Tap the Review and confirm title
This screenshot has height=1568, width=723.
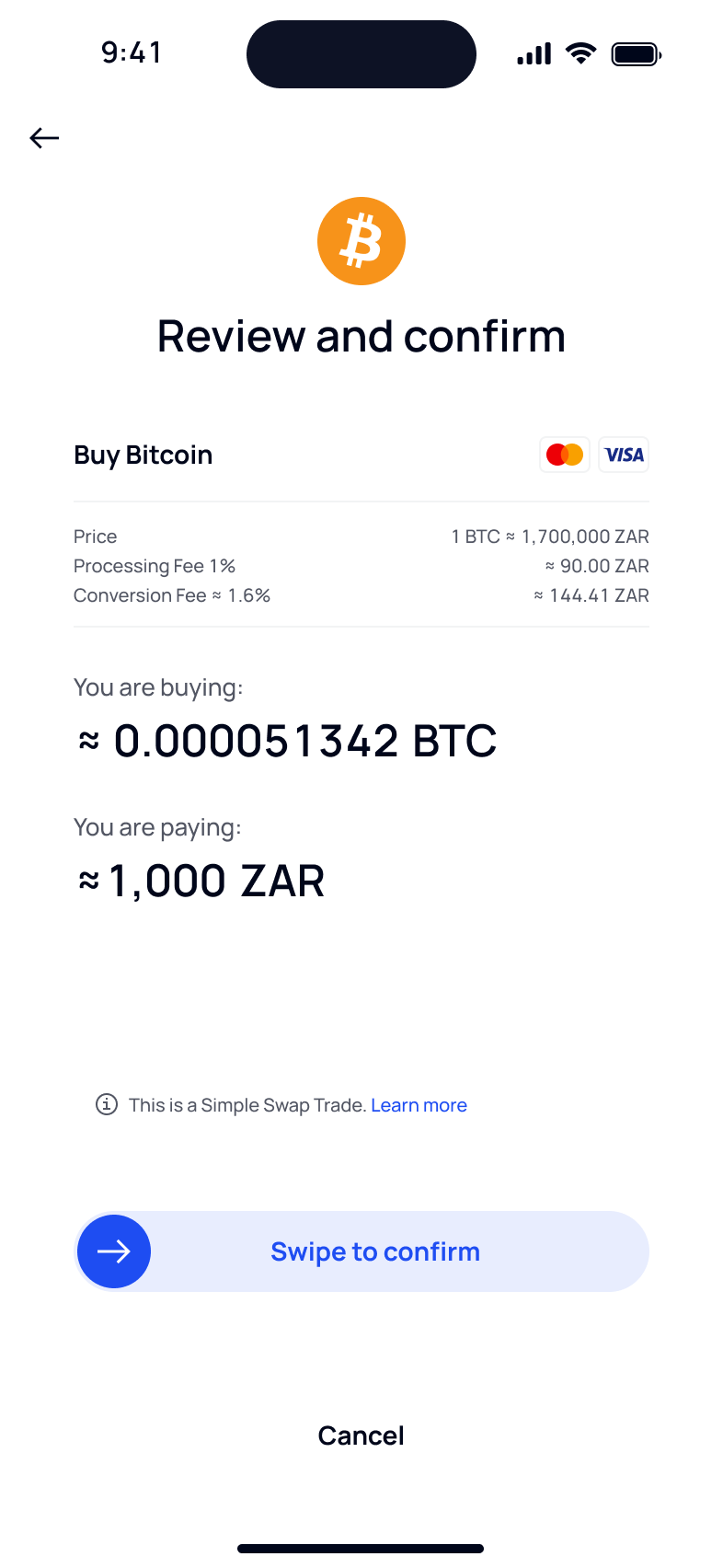pos(361,335)
